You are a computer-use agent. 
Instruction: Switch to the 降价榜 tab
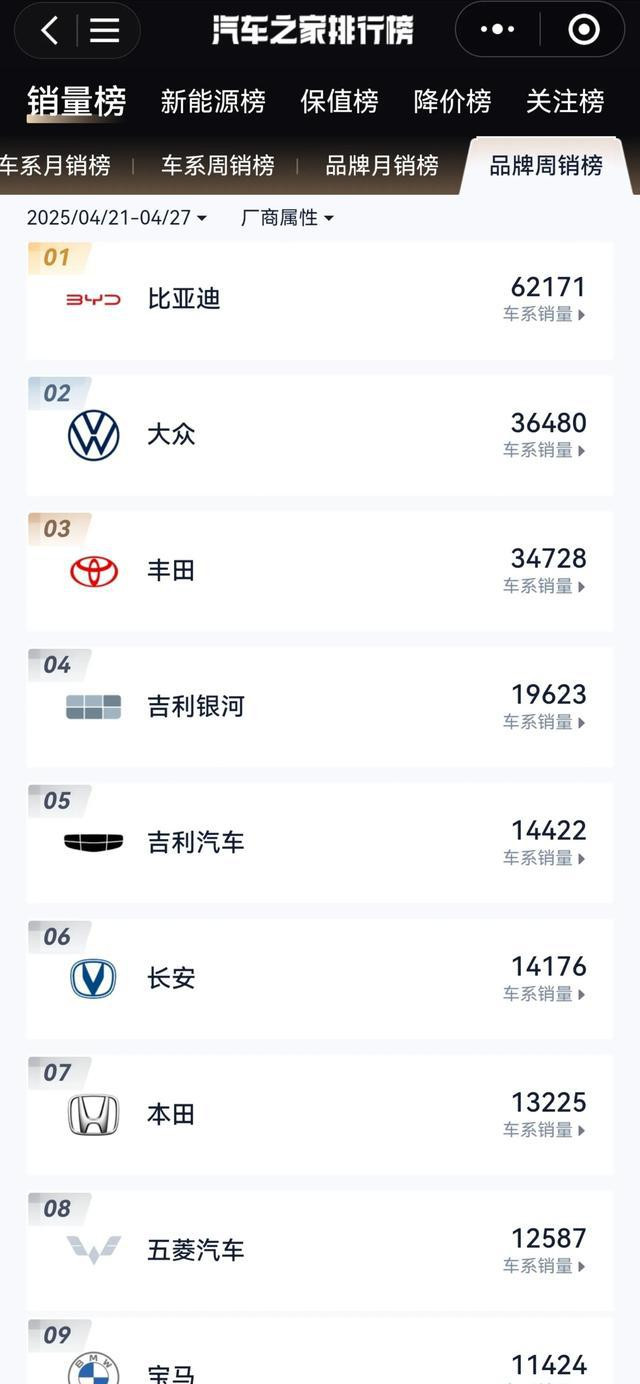tap(452, 101)
